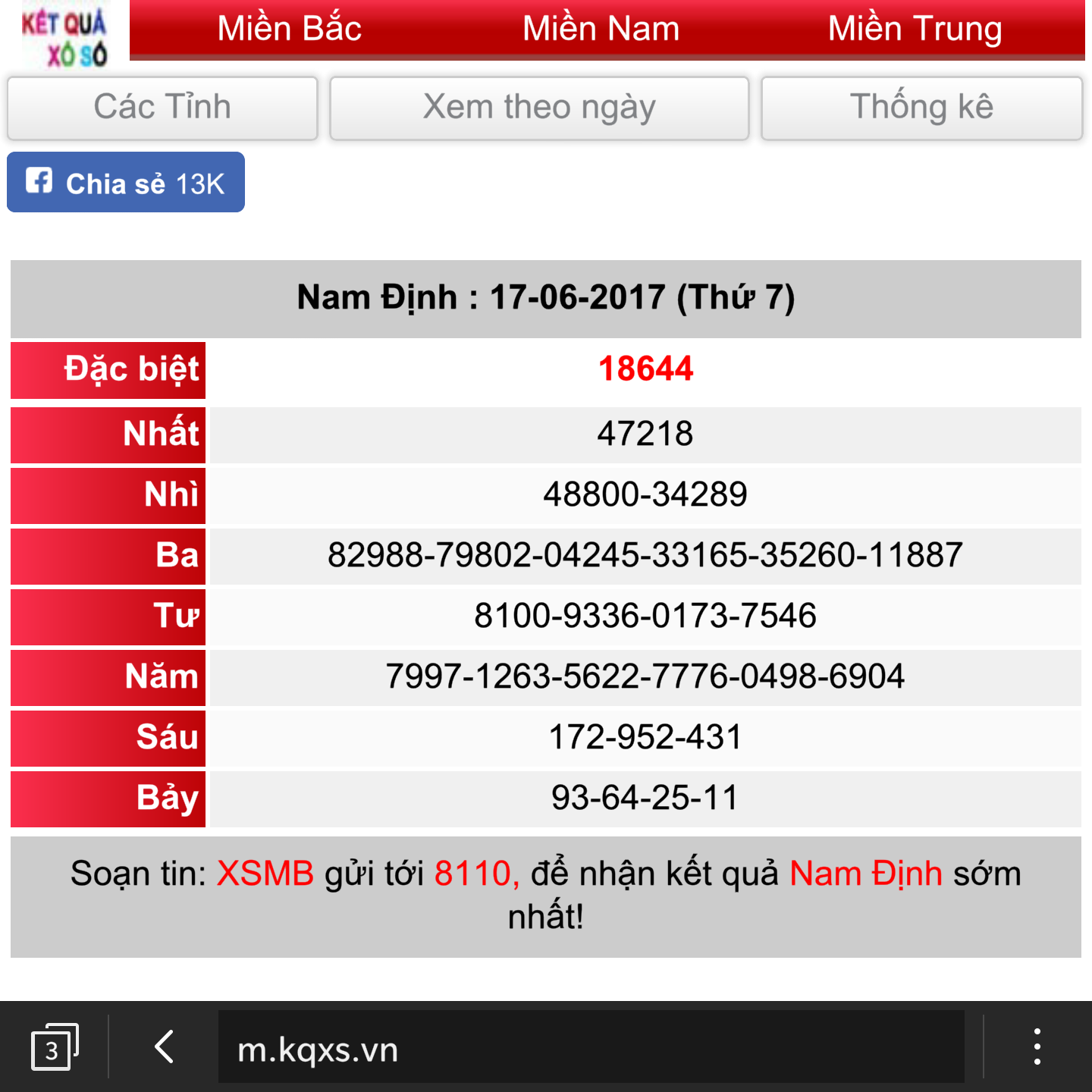Open Thống kê statistics
Screen dimensions: 1092x1092
pos(921,108)
